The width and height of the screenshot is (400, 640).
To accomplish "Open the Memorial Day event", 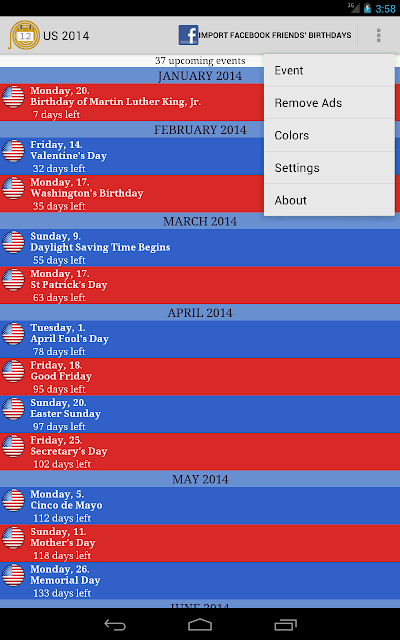I will pos(200,581).
